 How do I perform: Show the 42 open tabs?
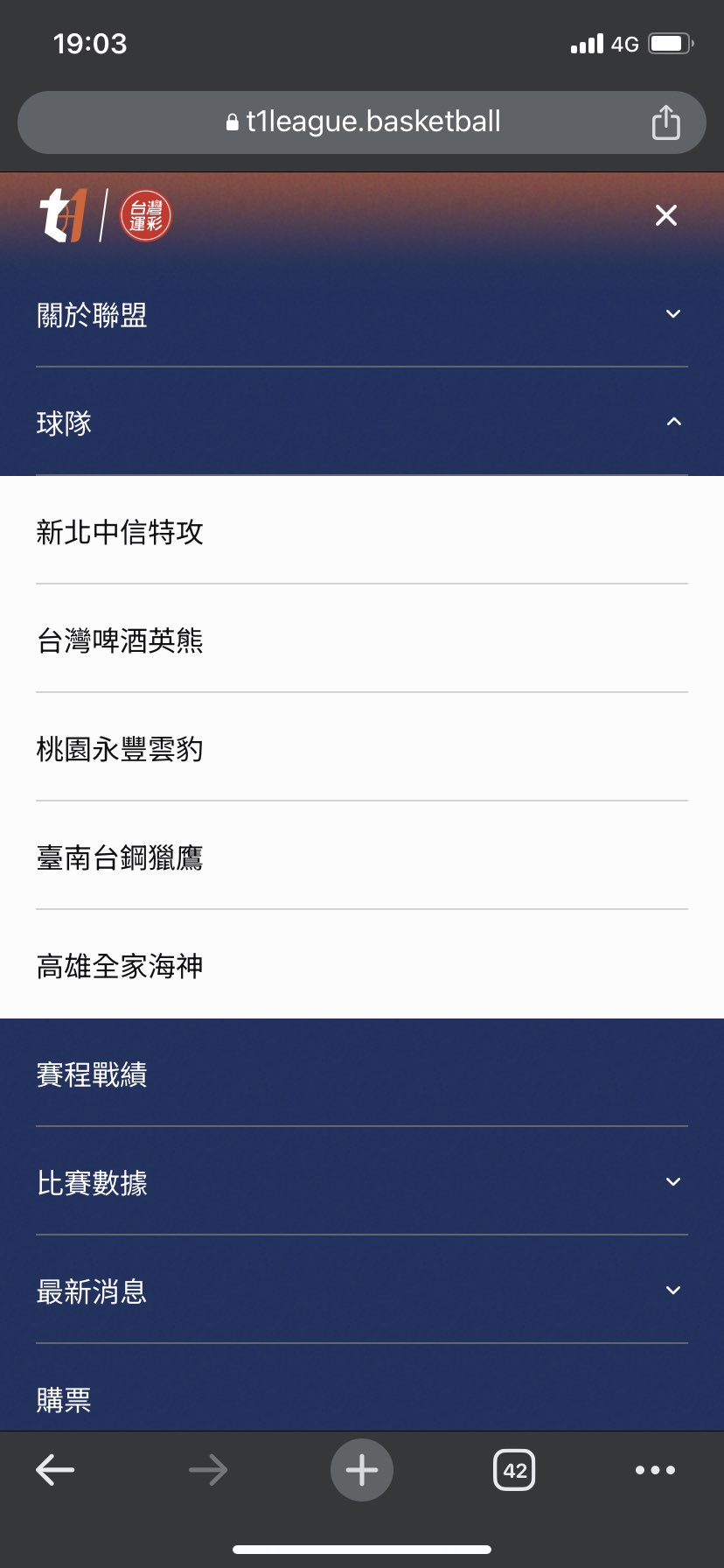point(514,1470)
